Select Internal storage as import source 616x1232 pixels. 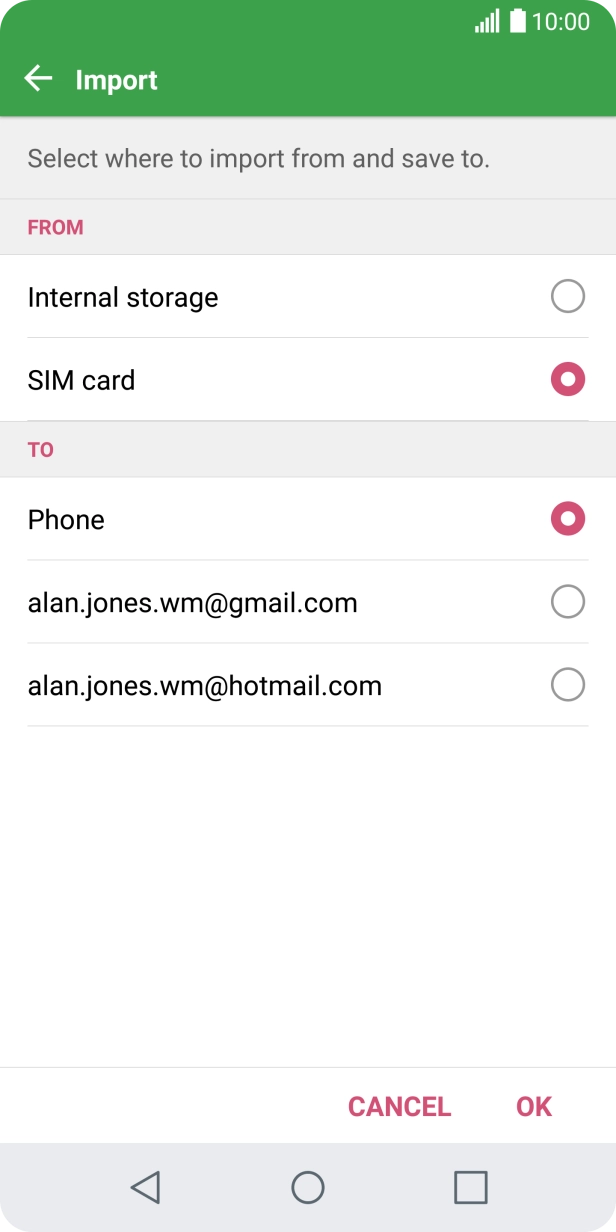coord(567,297)
